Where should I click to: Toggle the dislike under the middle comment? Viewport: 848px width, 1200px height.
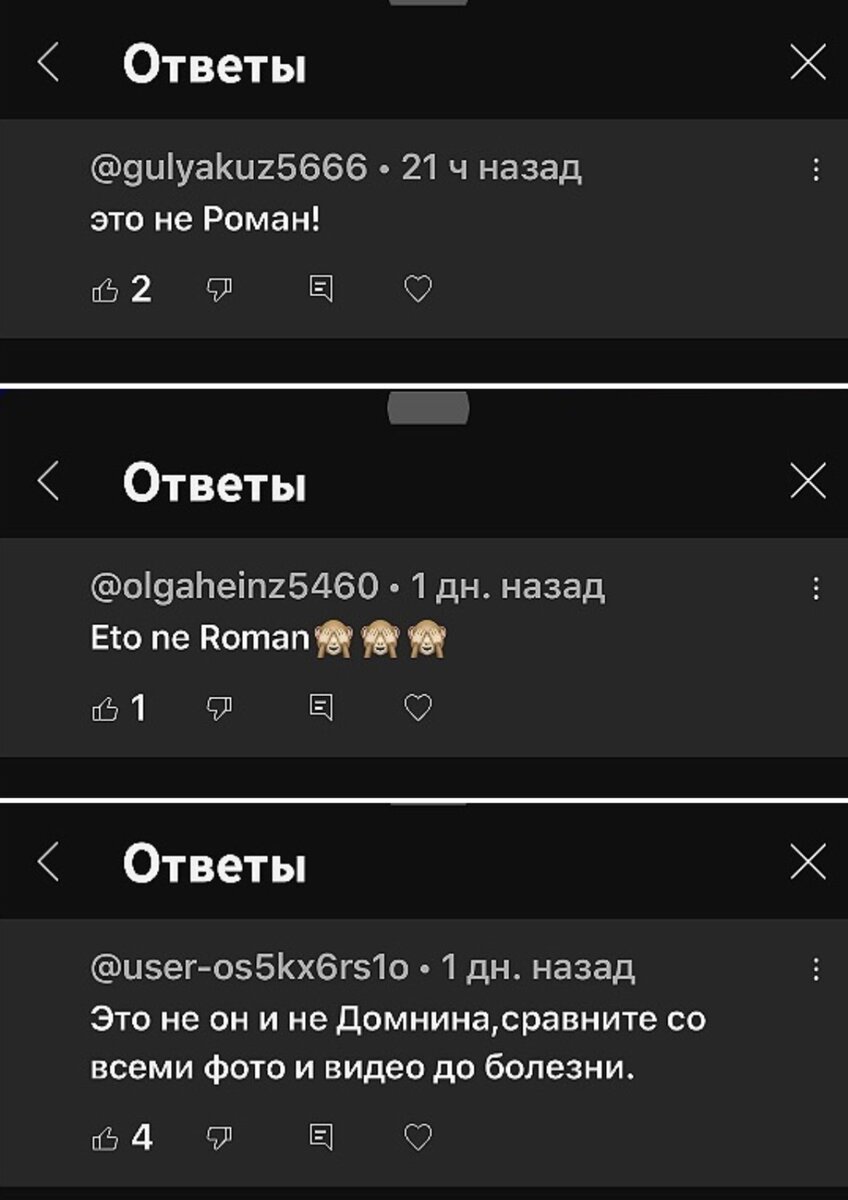coord(219,707)
